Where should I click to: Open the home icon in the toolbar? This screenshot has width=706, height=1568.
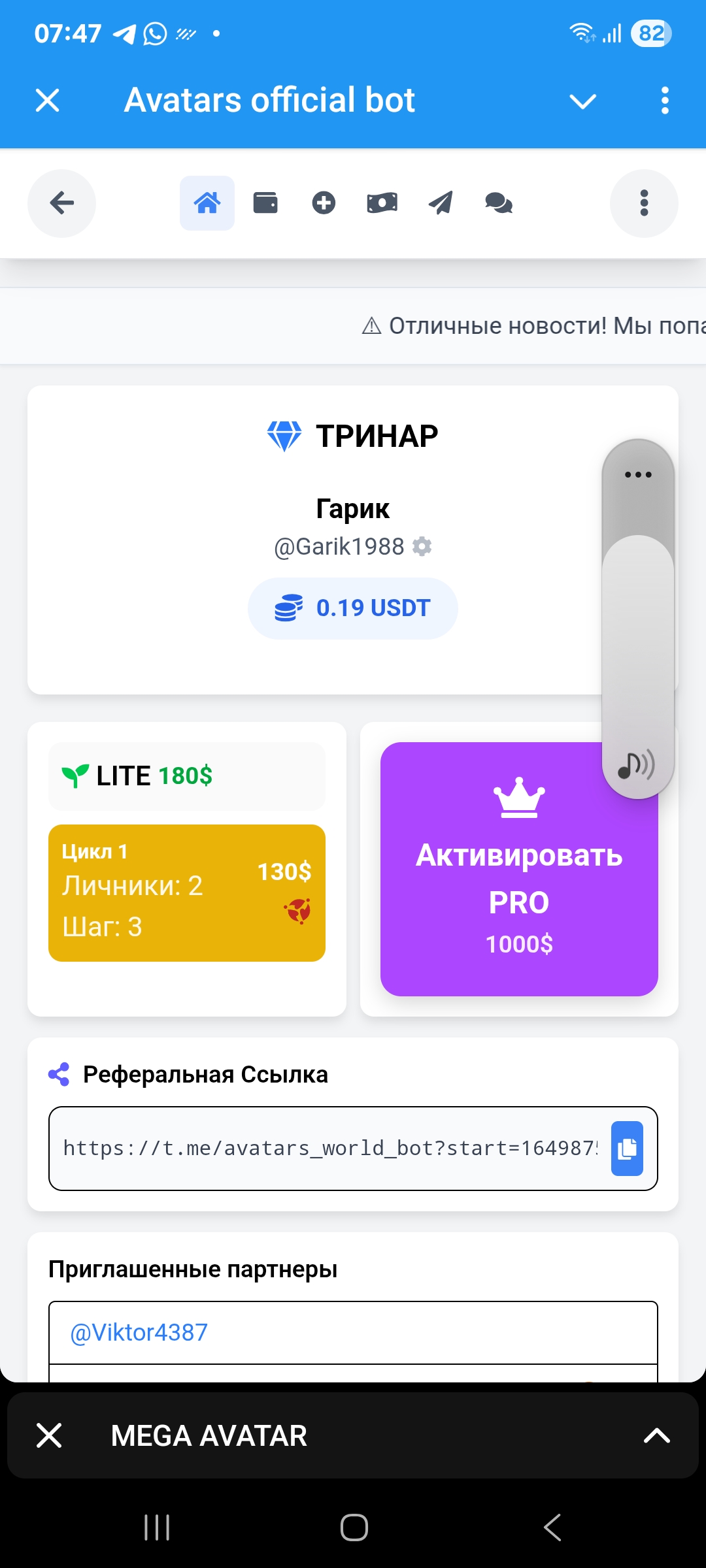point(207,203)
